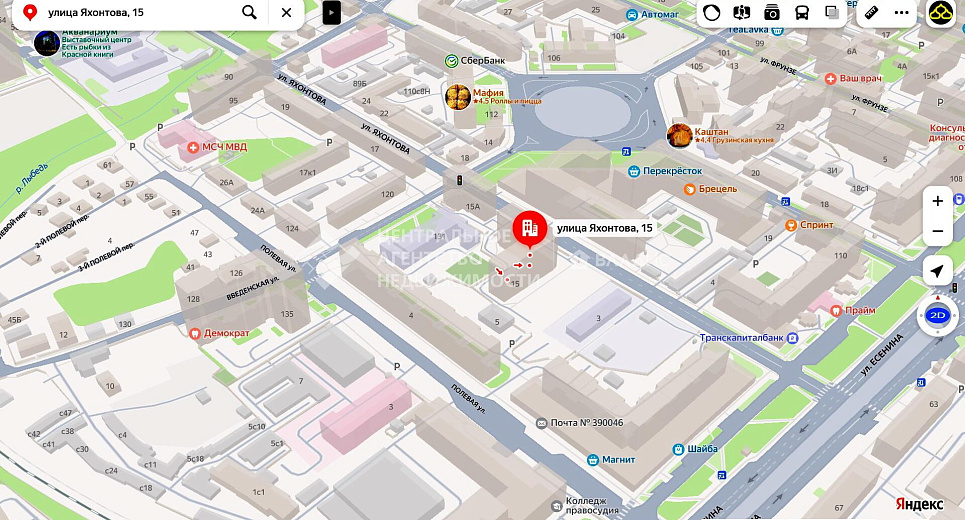Image resolution: width=965 pixels, height=520 pixels.
Task: Run the search with the magnifier icon
Action: pyautogui.click(x=249, y=12)
